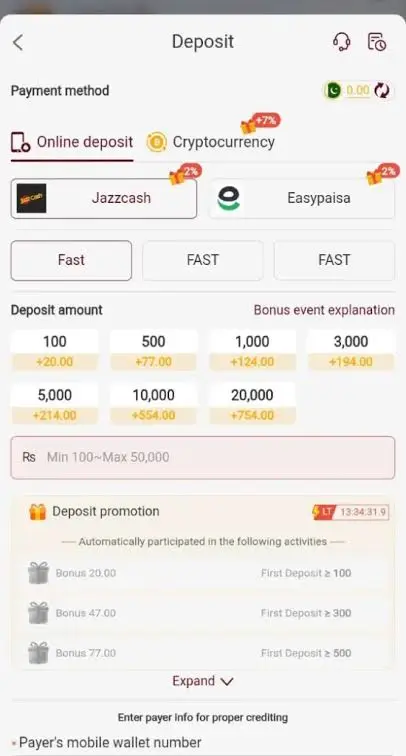Open deposit records history icon

[x=377, y=42]
